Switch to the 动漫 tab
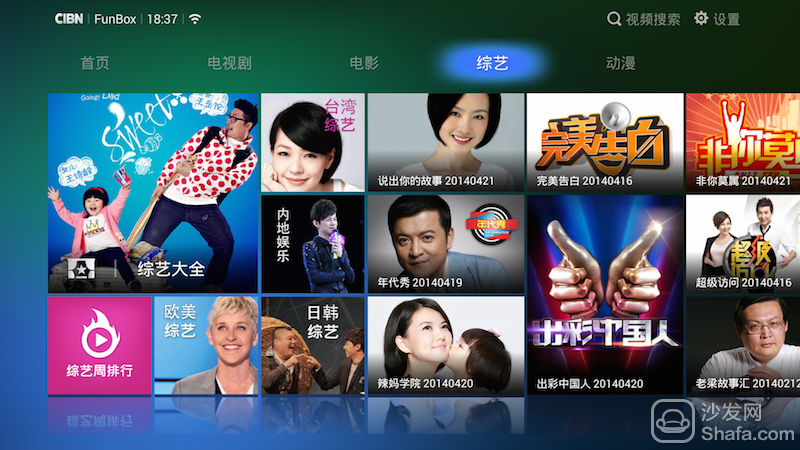Viewport: 800px width, 450px height. point(620,63)
